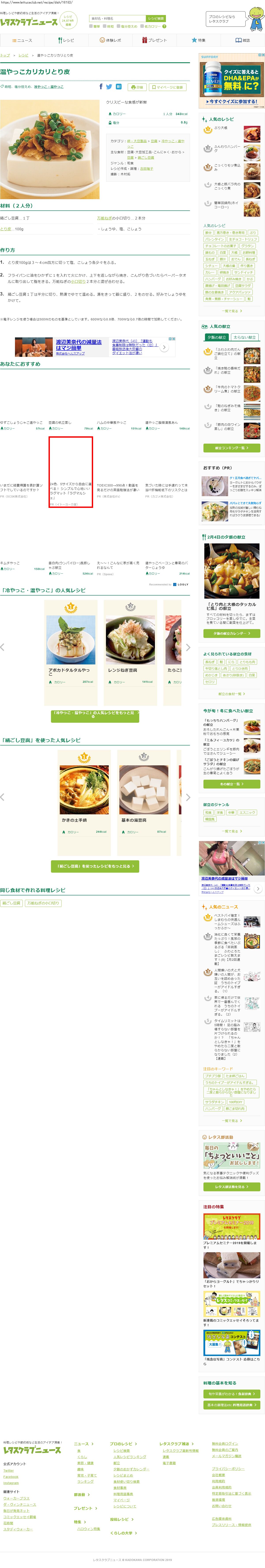Tap the recipe search input field
The width and height of the screenshot is (265, 1568).
click(117, 19)
